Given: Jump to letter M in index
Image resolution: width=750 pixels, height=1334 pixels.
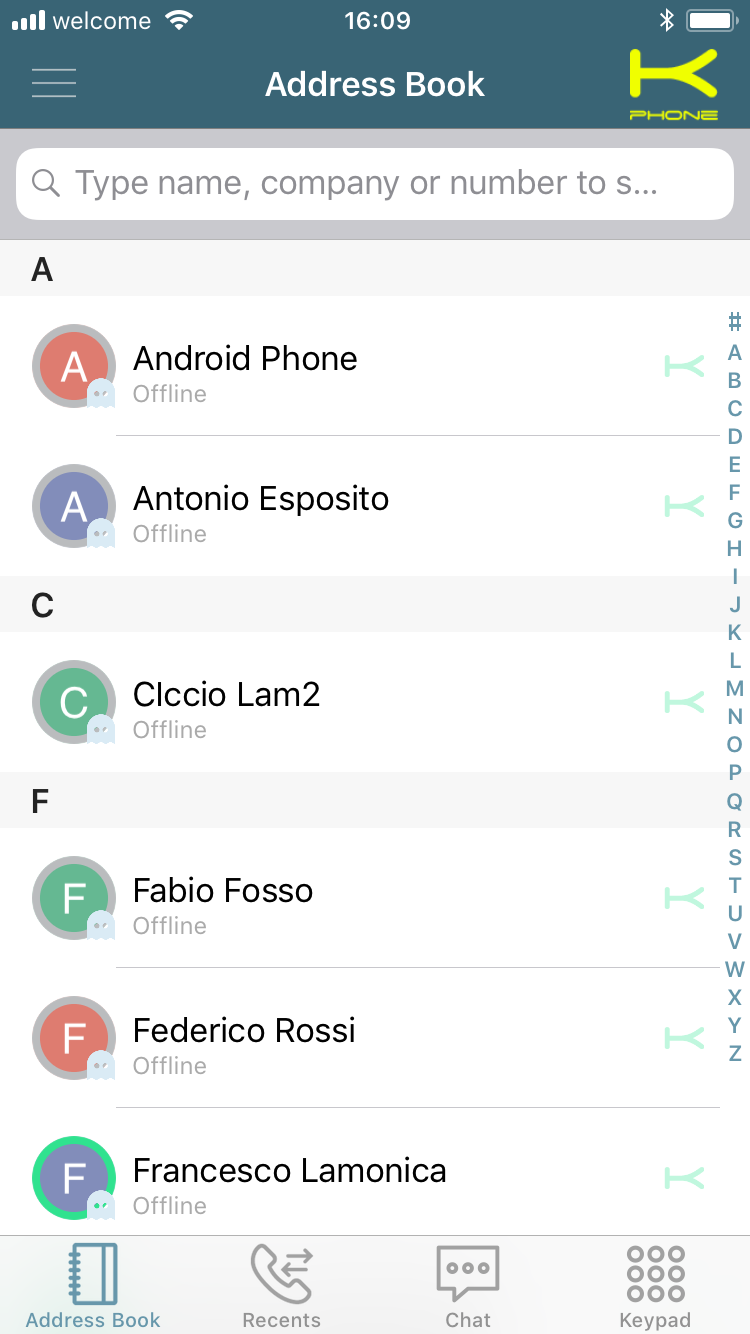Looking at the screenshot, I should pyautogui.click(x=734, y=688).
